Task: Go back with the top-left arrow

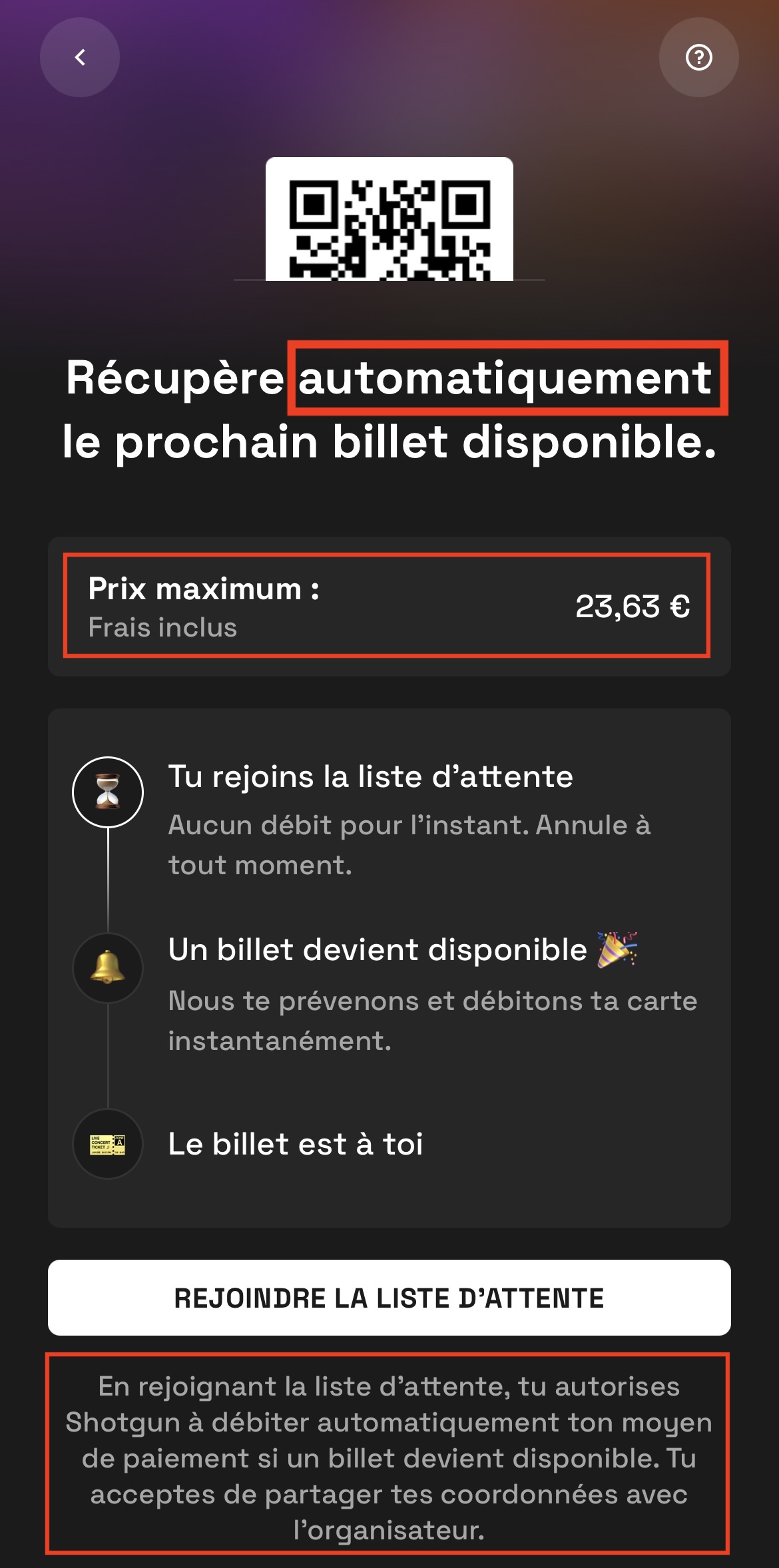Action: click(x=80, y=57)
